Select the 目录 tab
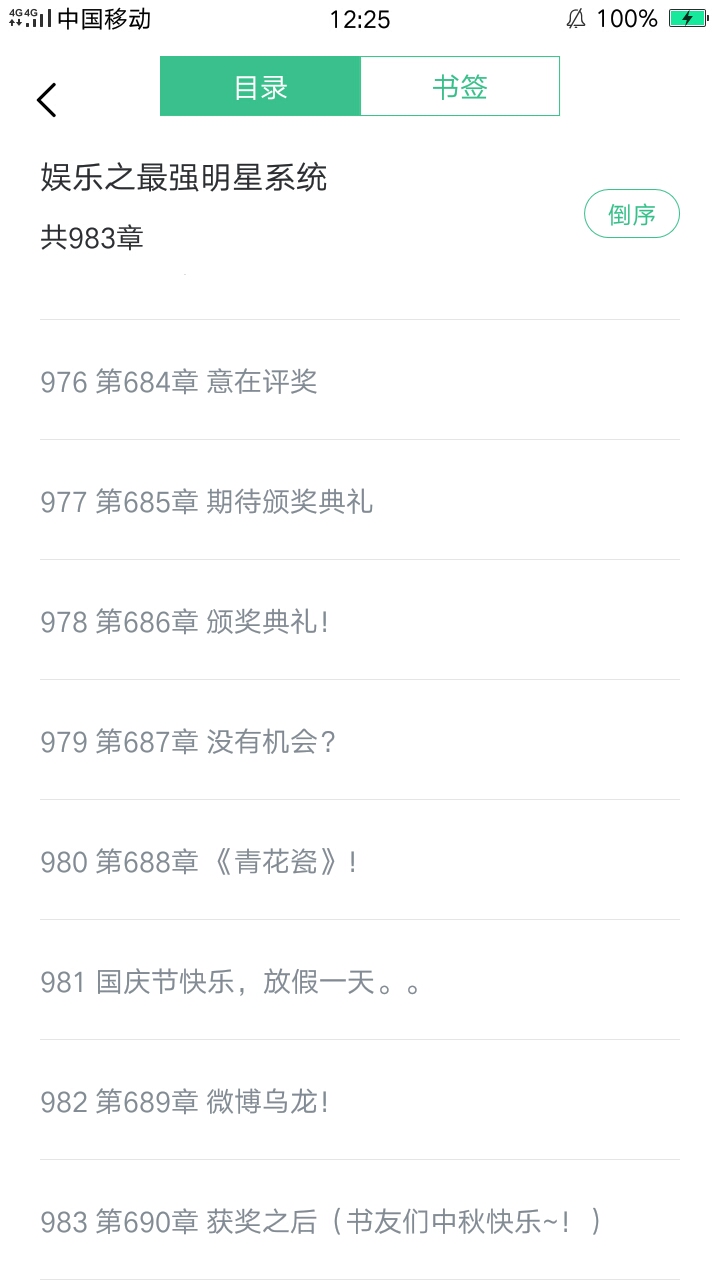720x1280 pixels. tap(260, 87)
